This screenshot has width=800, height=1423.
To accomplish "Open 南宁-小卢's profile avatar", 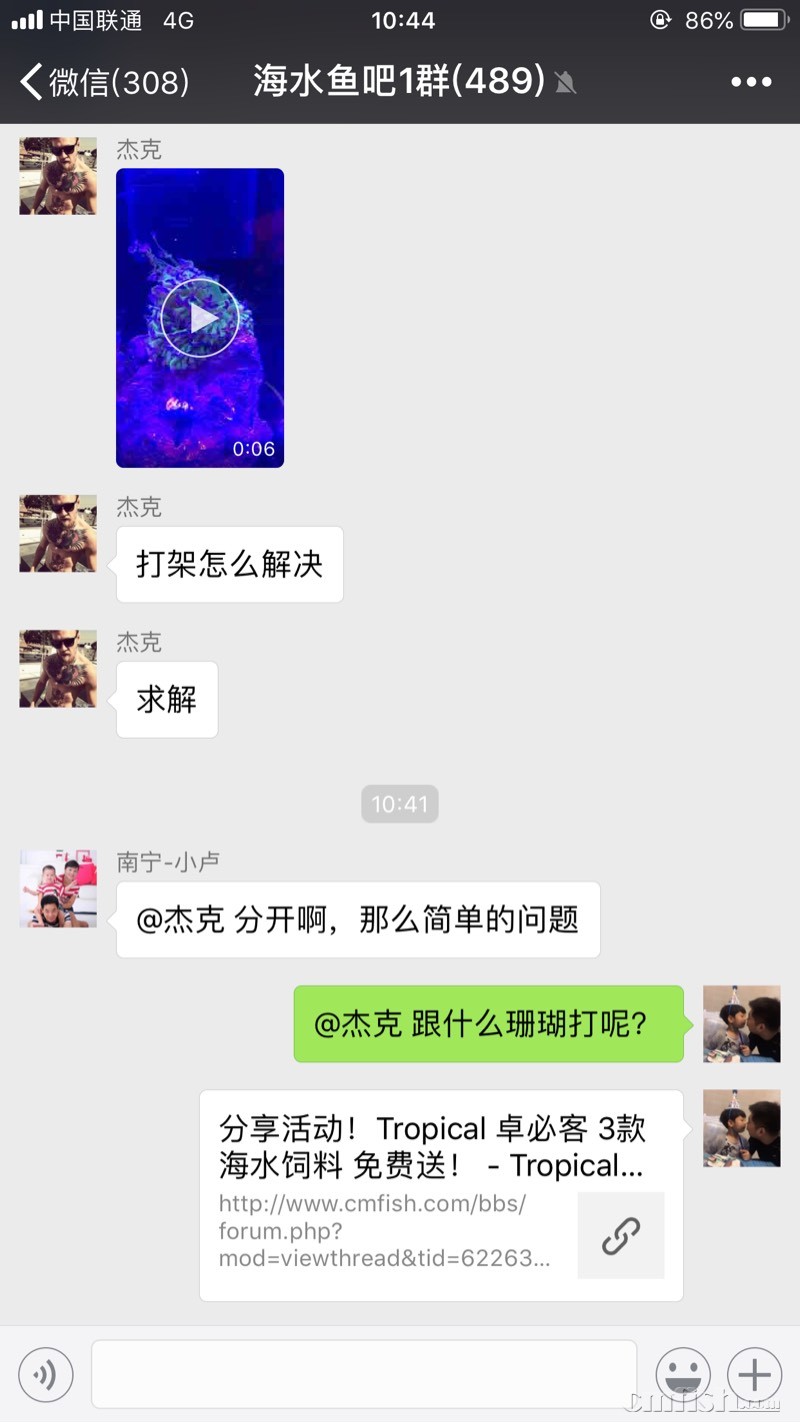I will (x=58, y=888).
